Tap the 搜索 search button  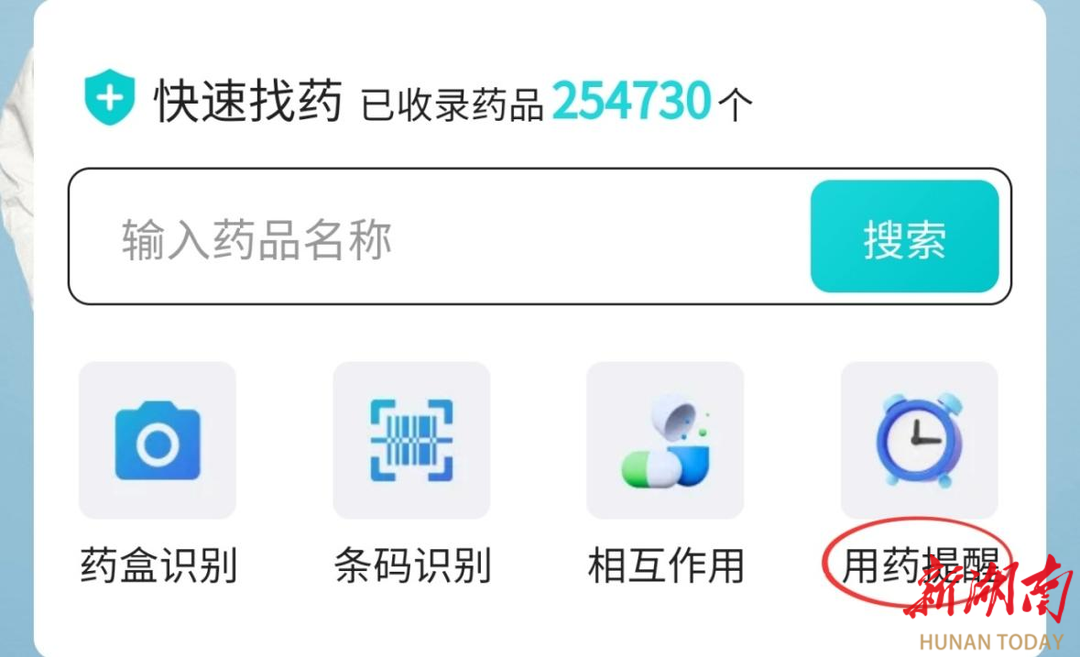[904, 238]
